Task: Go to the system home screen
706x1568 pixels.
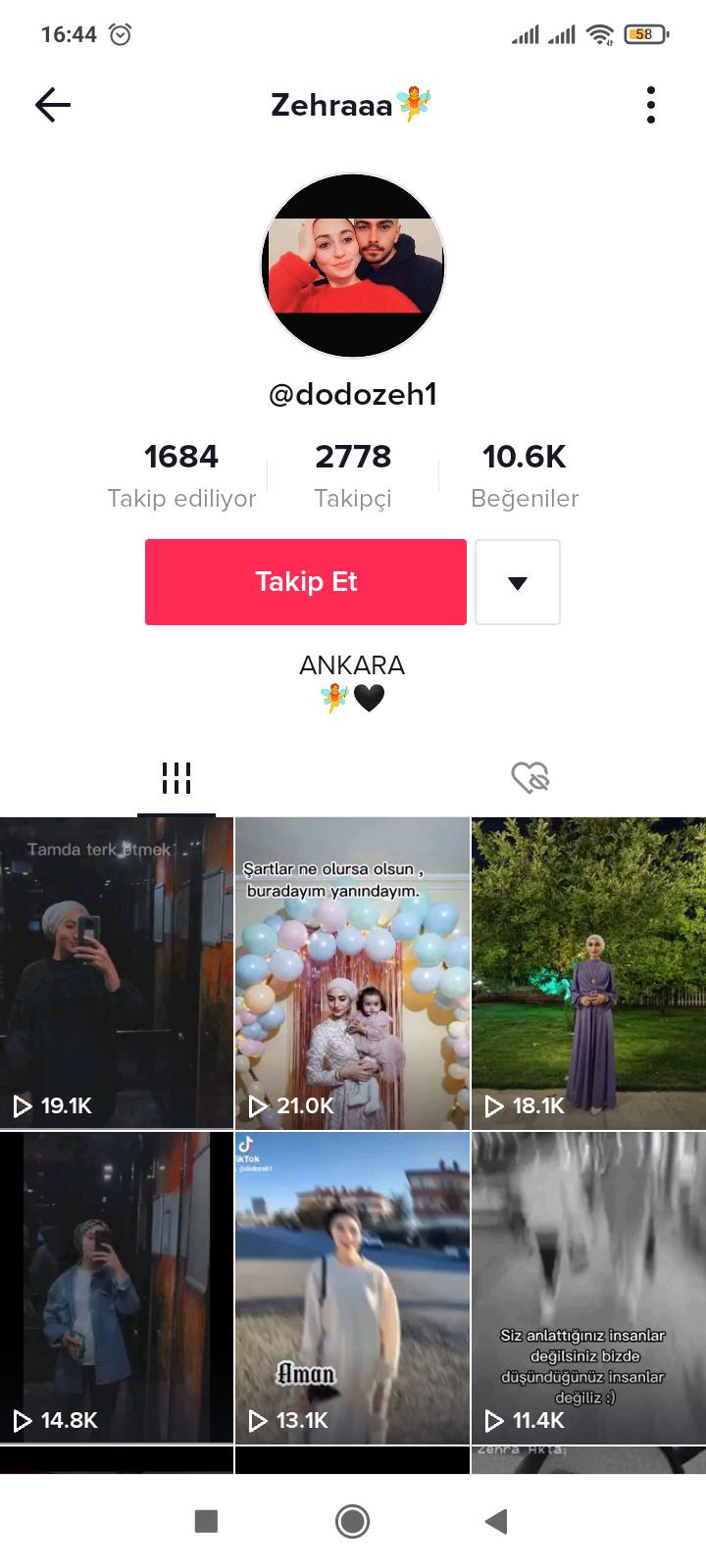Action: (353, 1521)
